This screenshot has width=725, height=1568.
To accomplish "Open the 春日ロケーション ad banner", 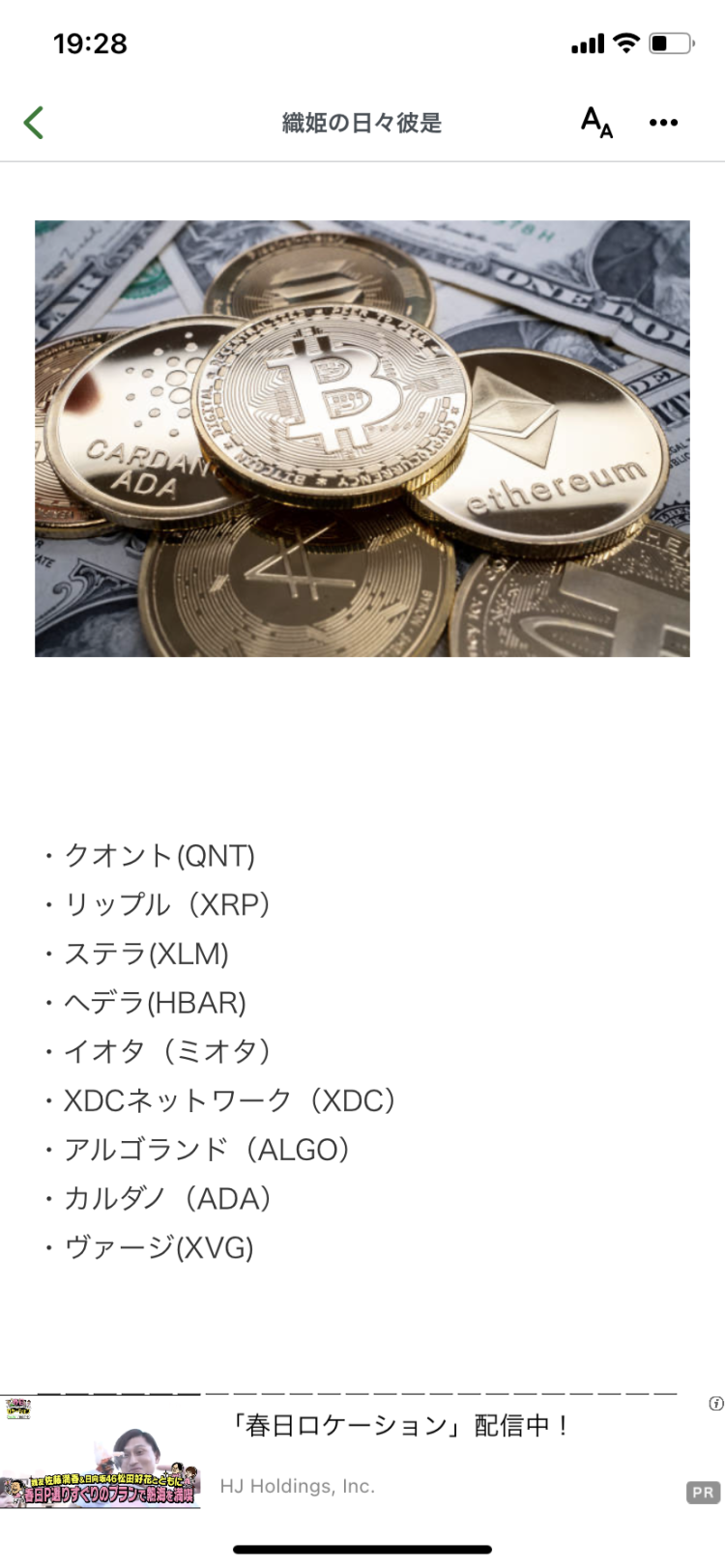I will point(362,1454).
